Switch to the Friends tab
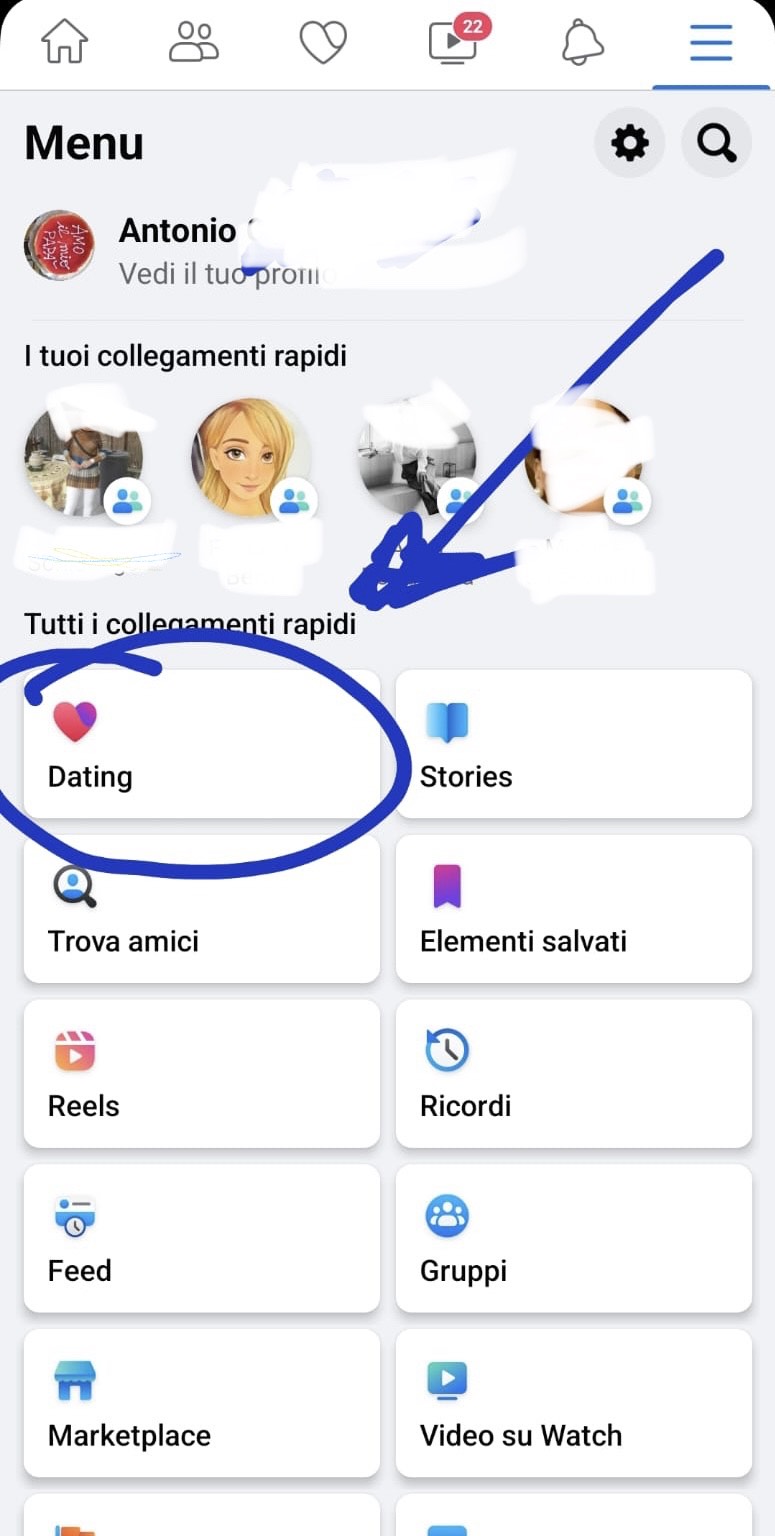Screen dimensions: 775x1536 (x=193, y=43)
